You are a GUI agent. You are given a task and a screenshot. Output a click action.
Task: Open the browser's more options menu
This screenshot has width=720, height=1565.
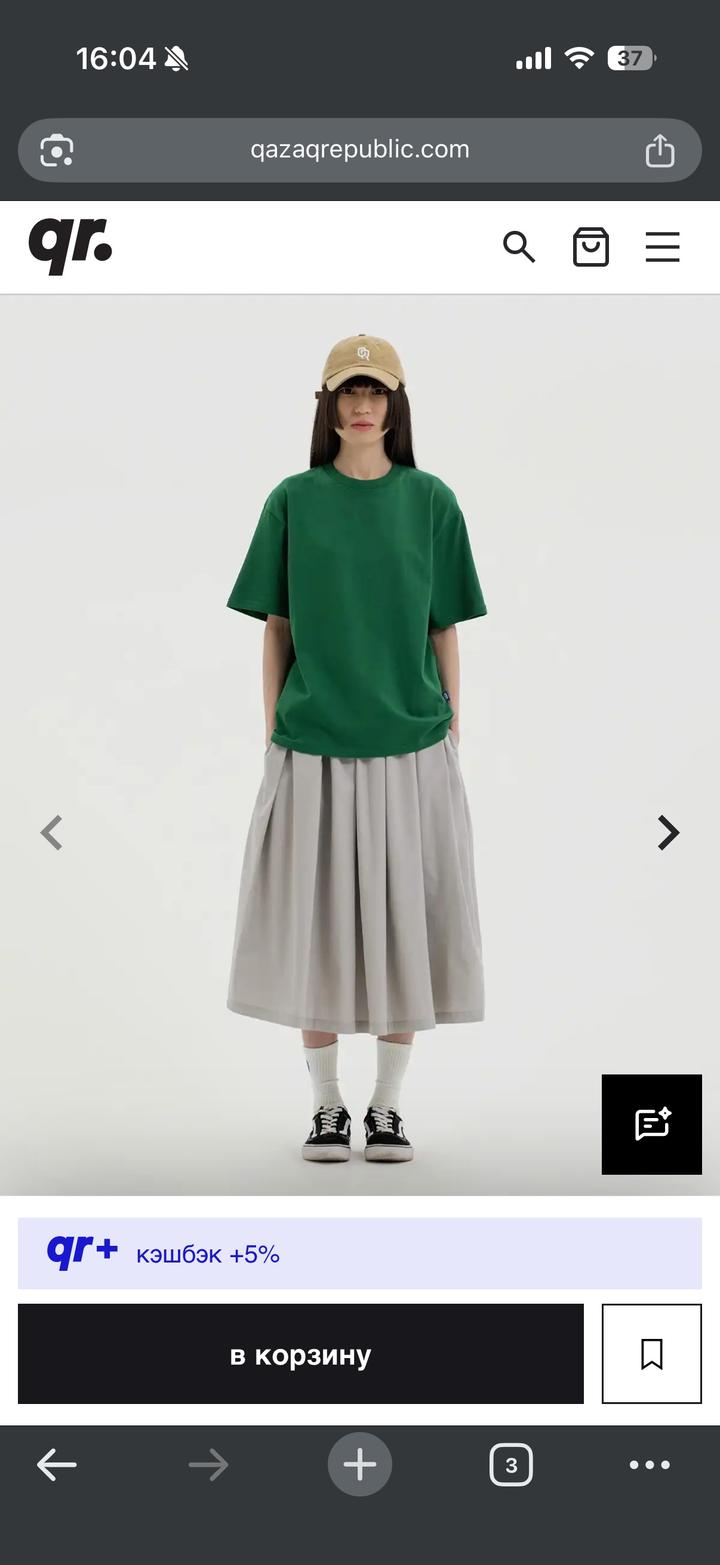point(650,1465)
